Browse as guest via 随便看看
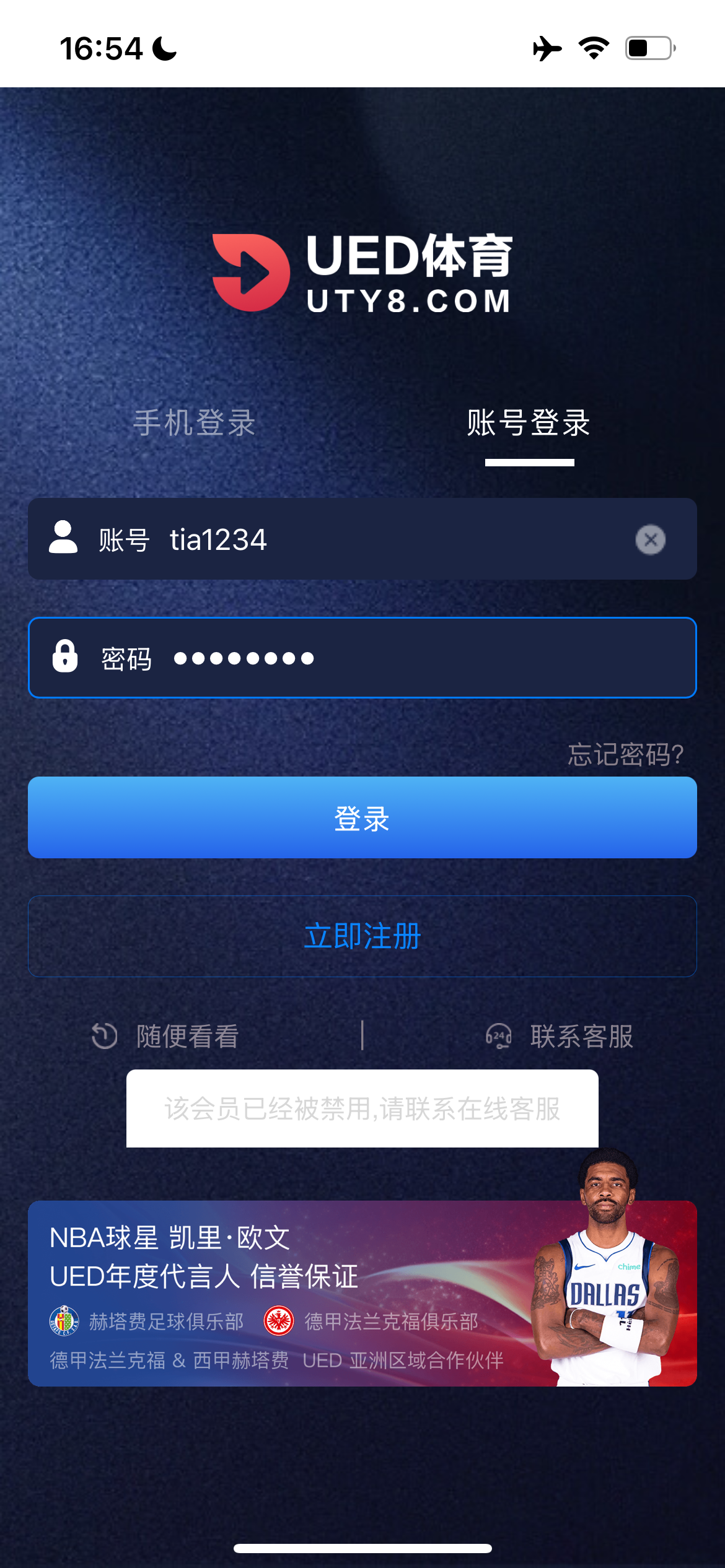Image resolution: width=725 pixels, height=1568 pixels. (x=166, y=1036)
